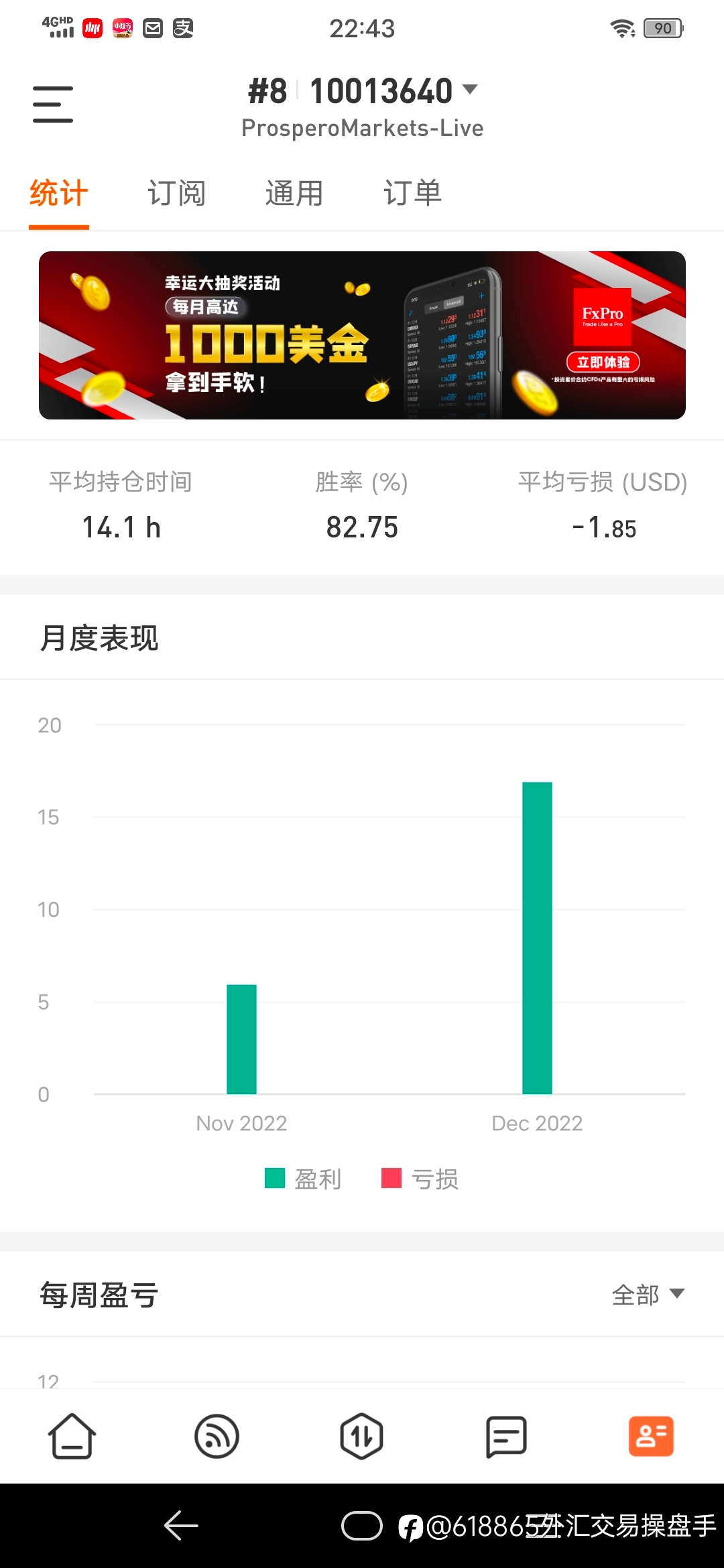
Task: Open the profile card tab in bottom bar
Action: pyautogui.click(x=651, y=1436)
